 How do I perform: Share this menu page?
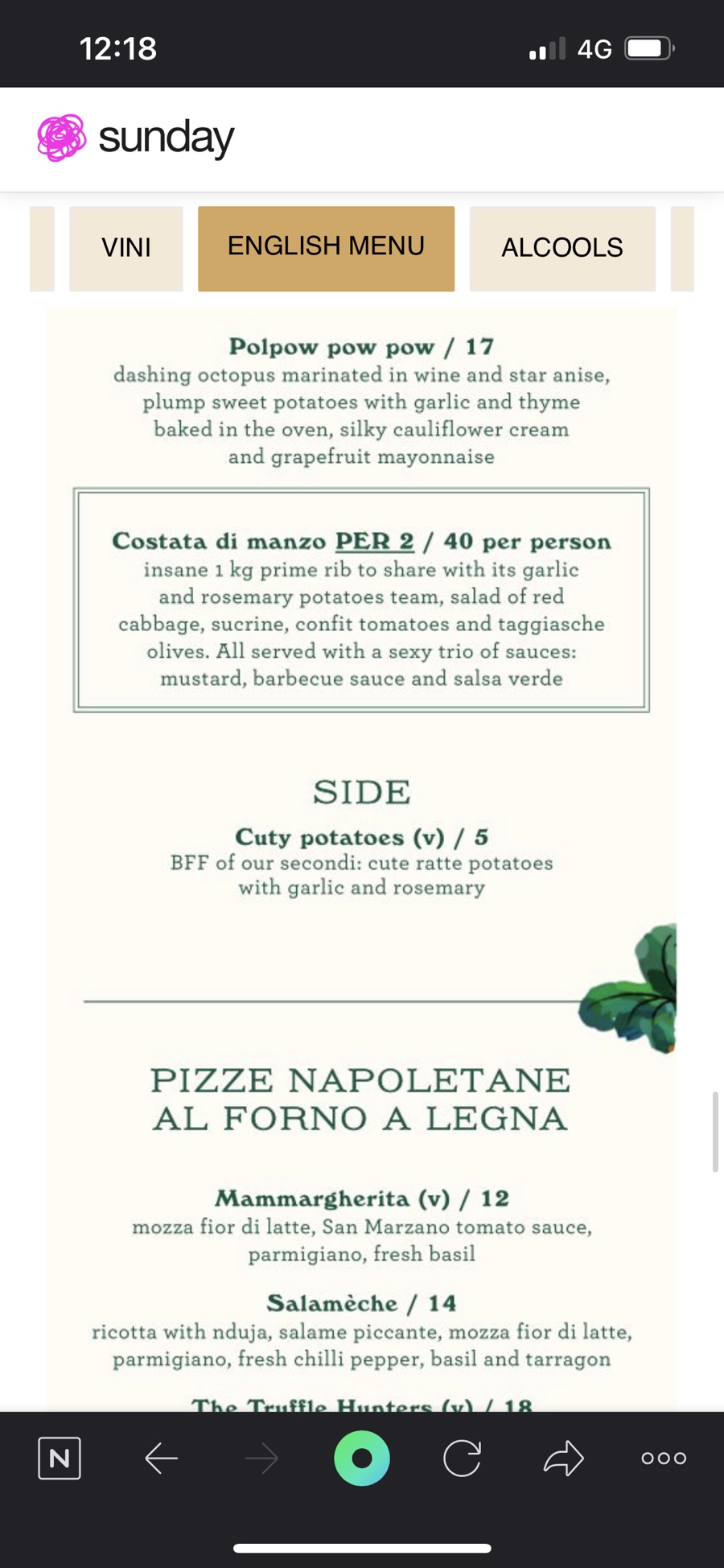563,1458
